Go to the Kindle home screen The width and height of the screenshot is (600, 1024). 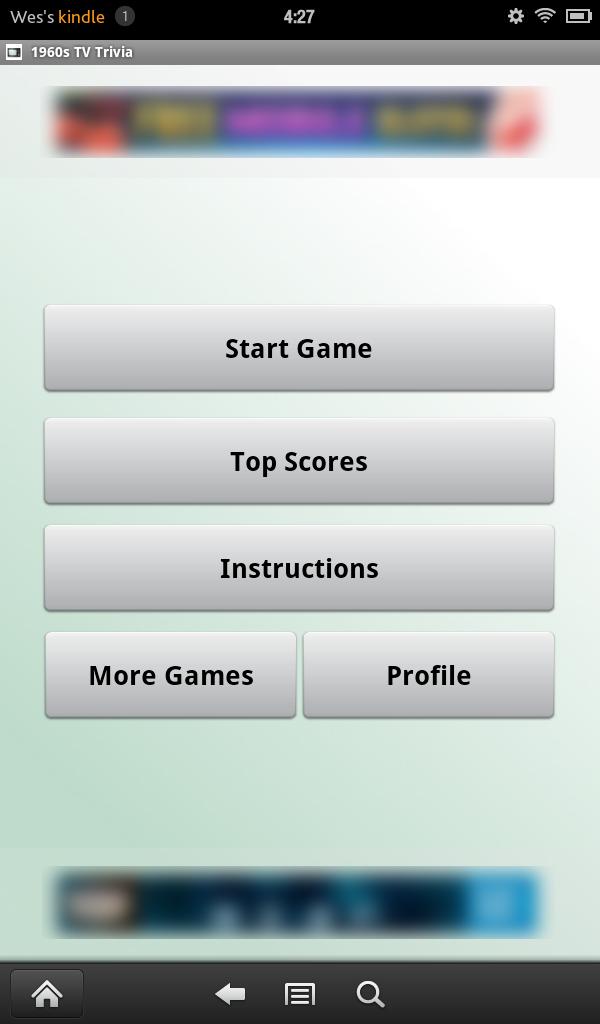click(x=47, y=994)
